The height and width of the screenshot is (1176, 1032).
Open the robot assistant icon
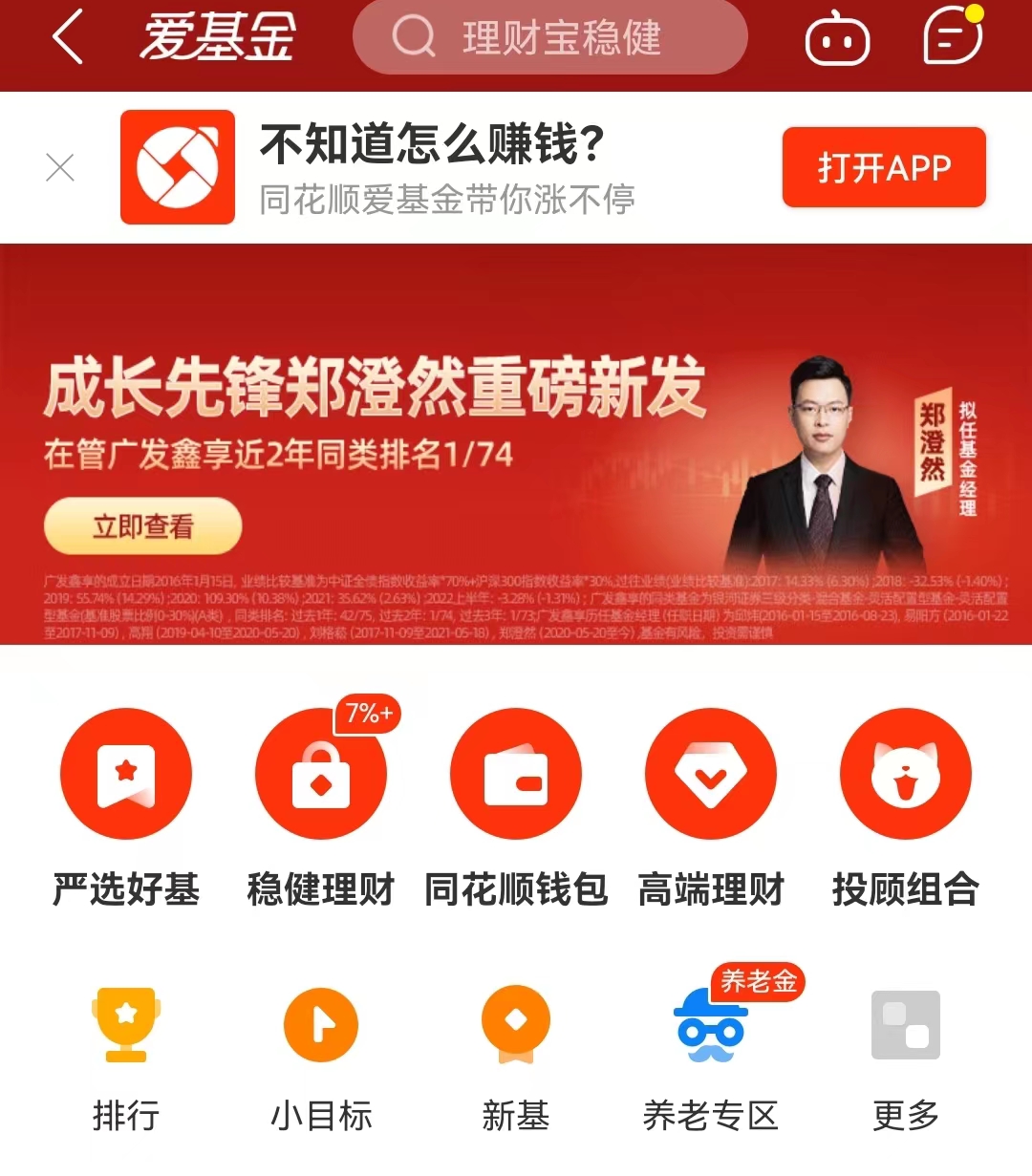tap(837, 39)
